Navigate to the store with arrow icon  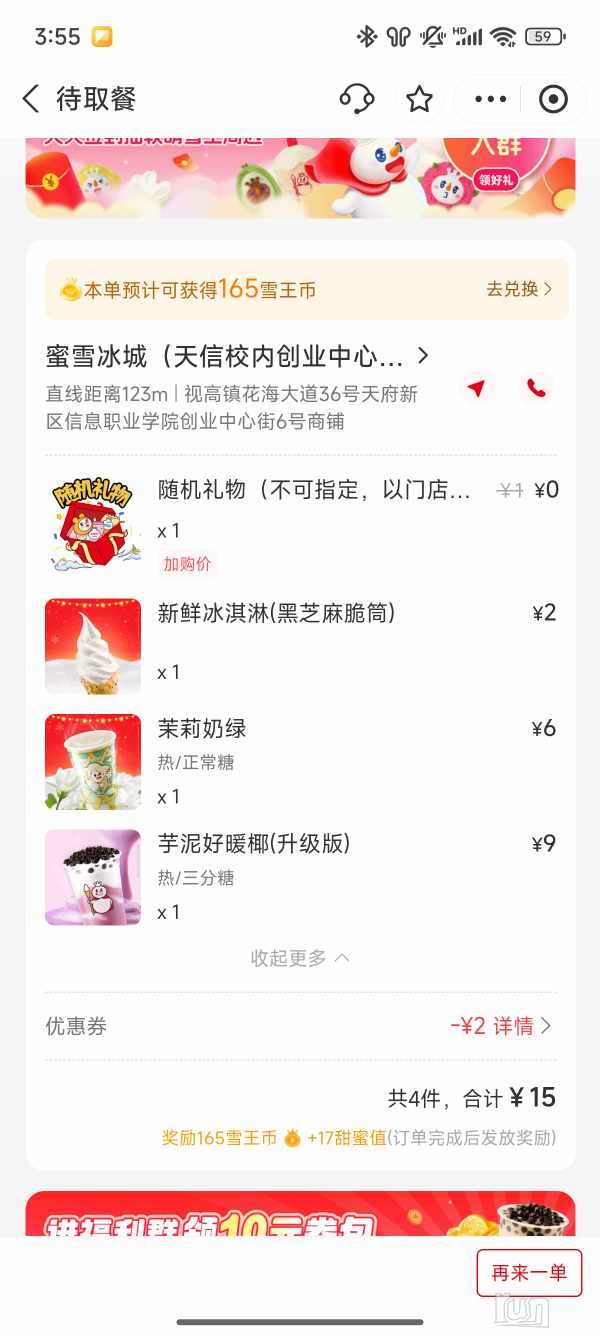point(477,388)
